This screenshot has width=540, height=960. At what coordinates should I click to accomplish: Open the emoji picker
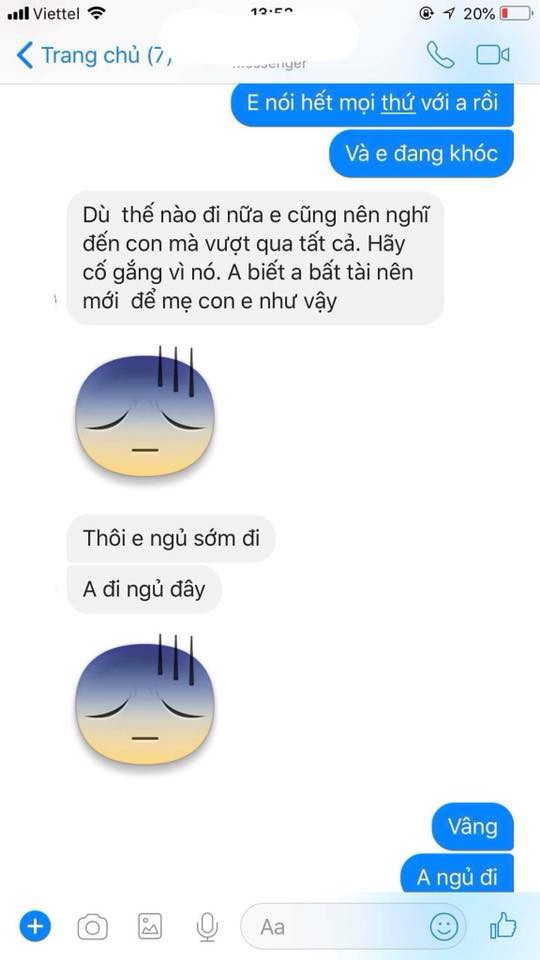click(x=444, y=926)
